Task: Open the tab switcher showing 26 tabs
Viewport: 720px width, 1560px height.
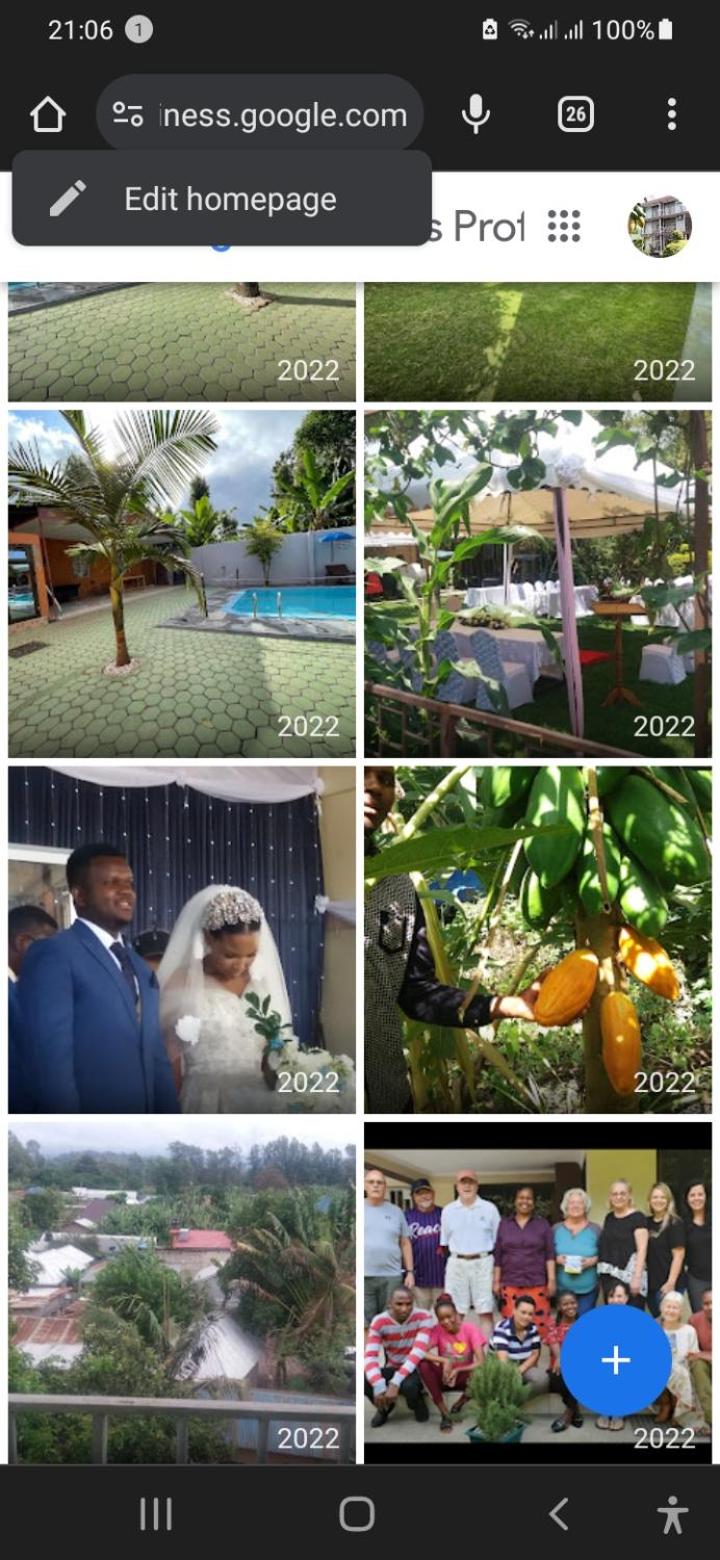Action: 575,115
